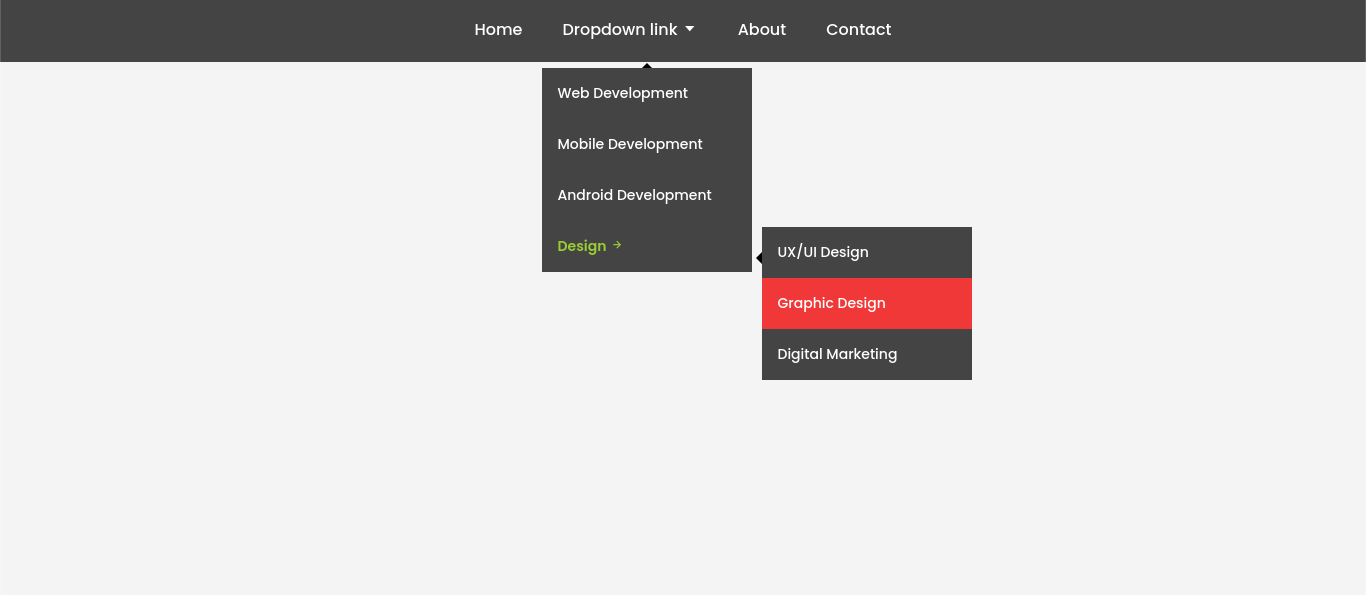
Task: Open Digital Marketing submenu item
Action: pyautogui.click(x=837, y=354)
